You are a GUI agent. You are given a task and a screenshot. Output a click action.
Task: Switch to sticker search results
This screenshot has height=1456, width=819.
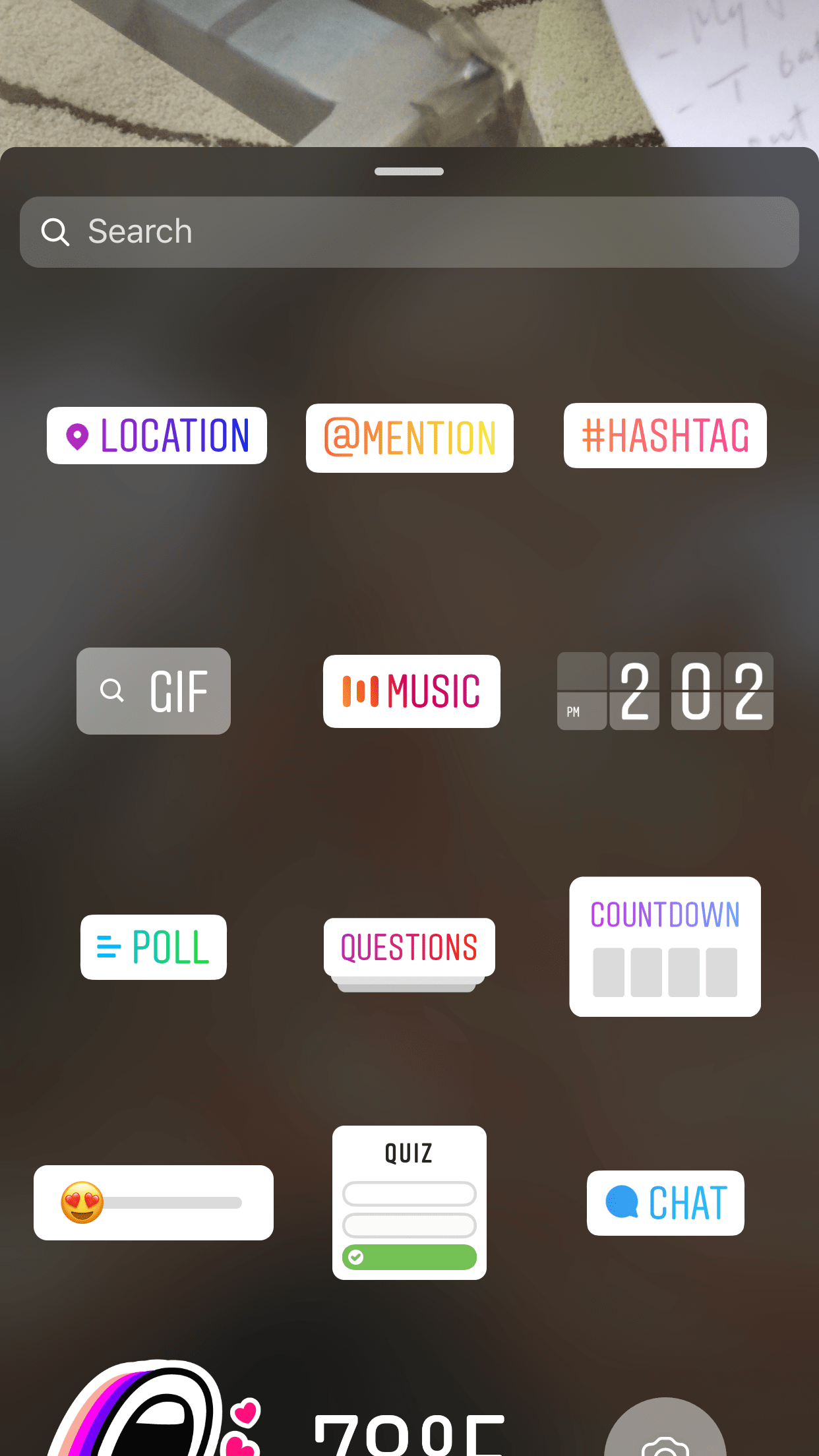[x=409, y=231]
